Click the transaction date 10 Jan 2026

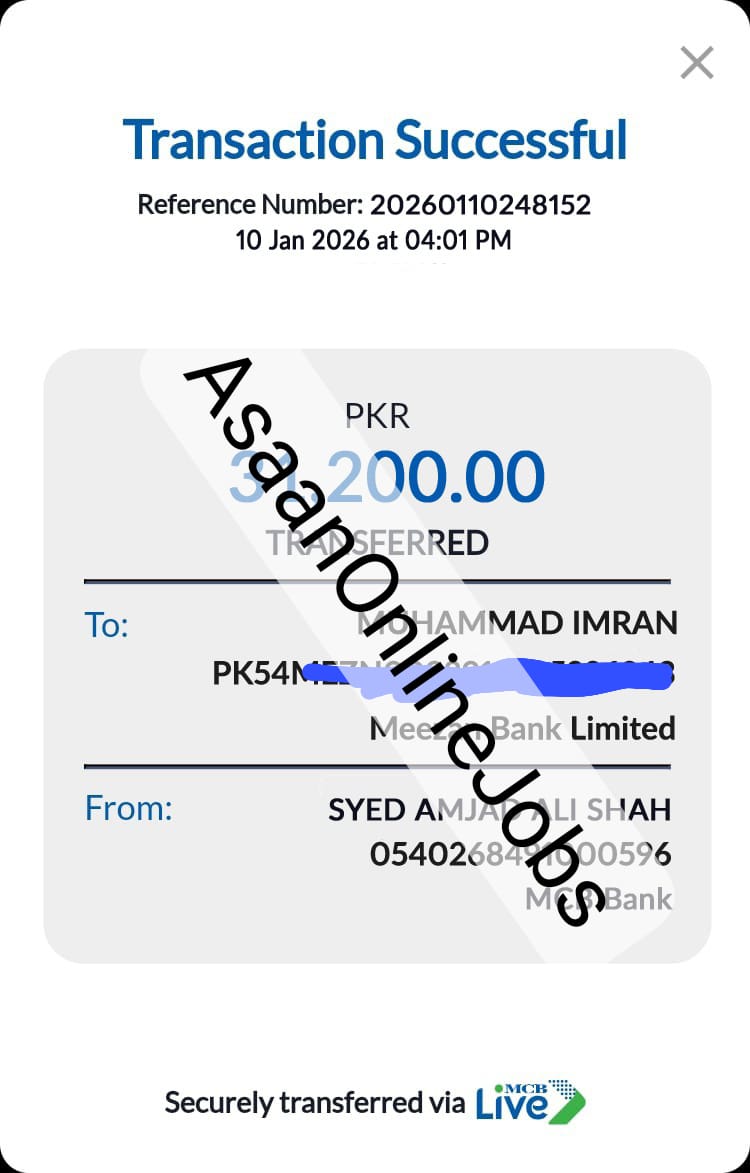(374, 240)
